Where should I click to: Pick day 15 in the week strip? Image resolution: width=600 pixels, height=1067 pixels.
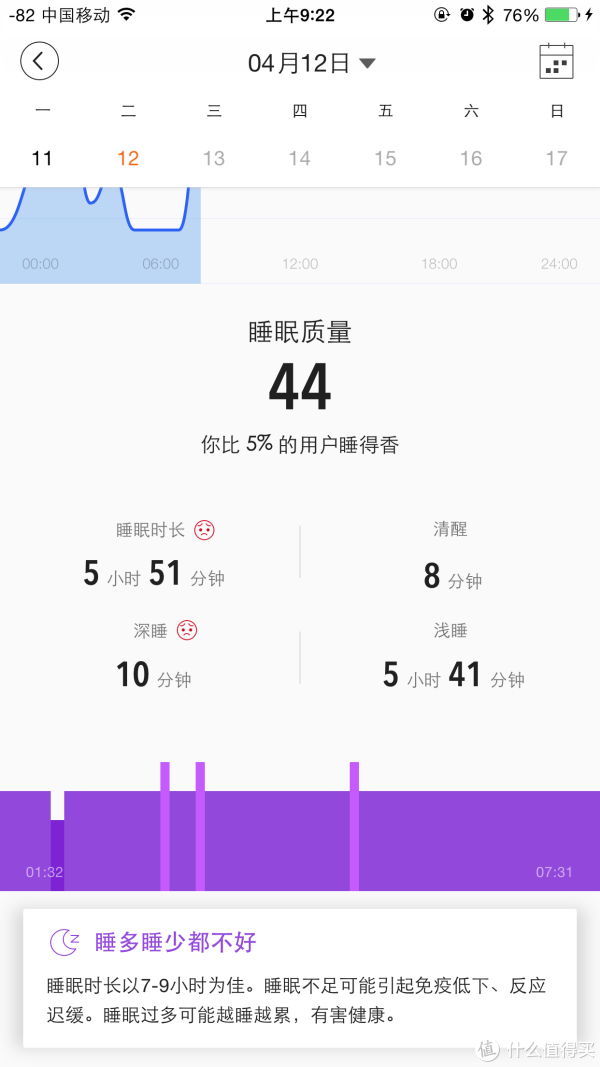coord(385,159)
